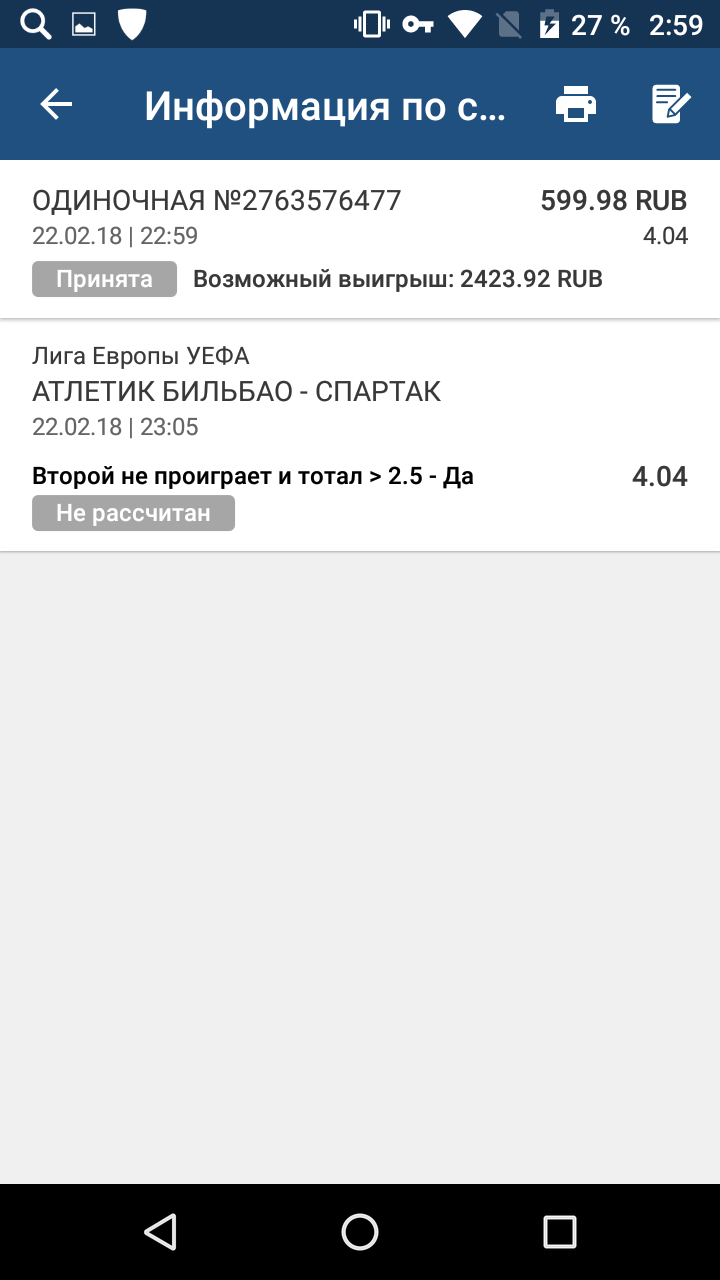Viewport: 720px width, 1280px height.
Task: Print the bet slip
Action: click(576, 105)
